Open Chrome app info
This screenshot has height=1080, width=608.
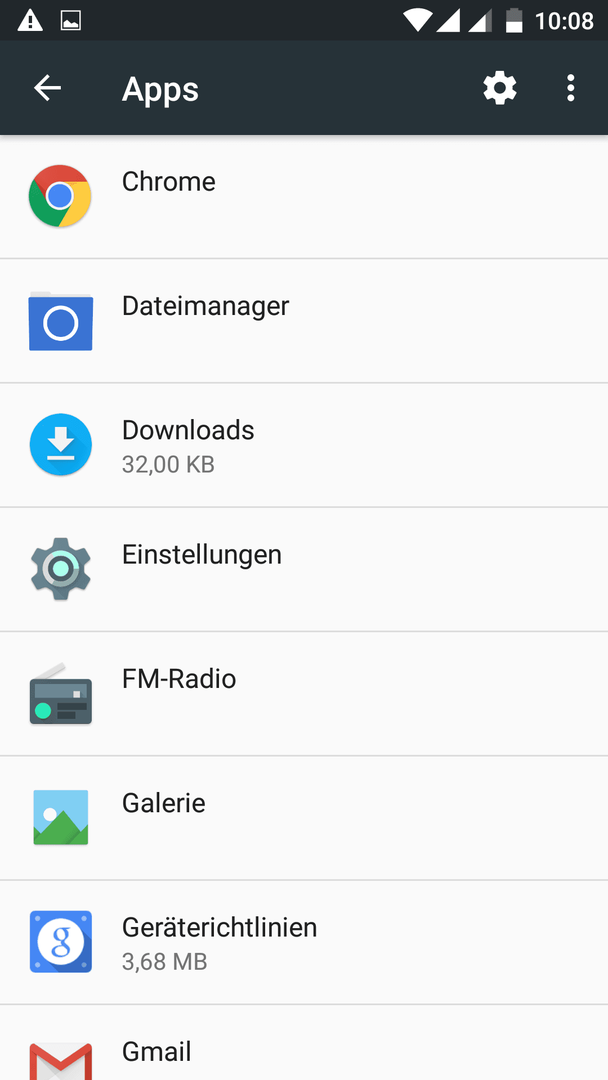304,196
